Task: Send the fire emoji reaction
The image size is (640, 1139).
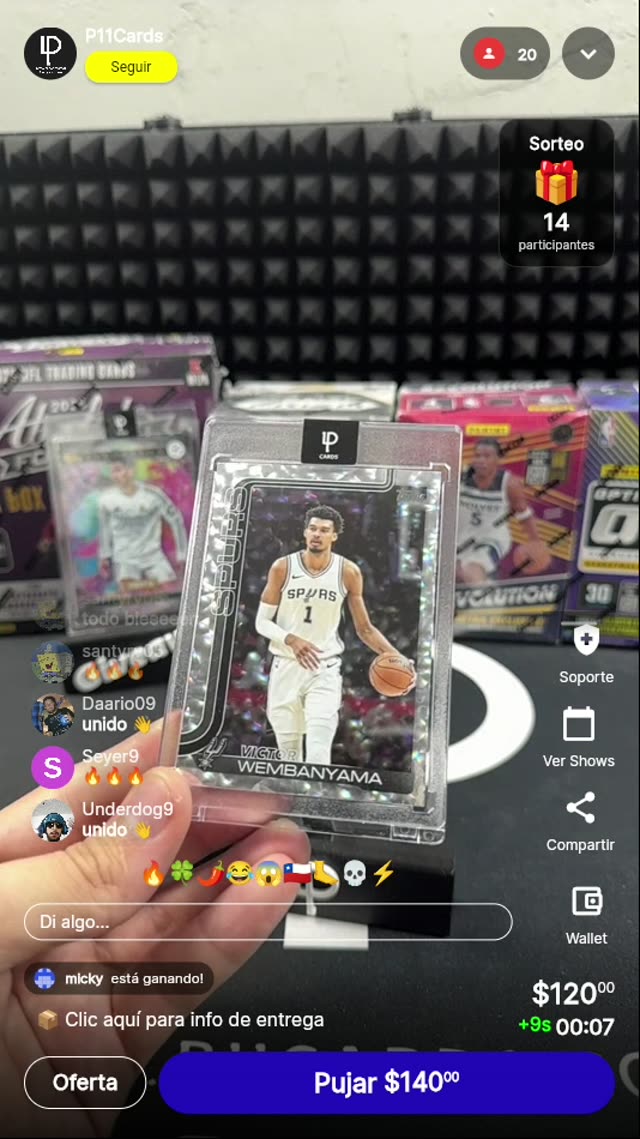Action: coord(153,874)
